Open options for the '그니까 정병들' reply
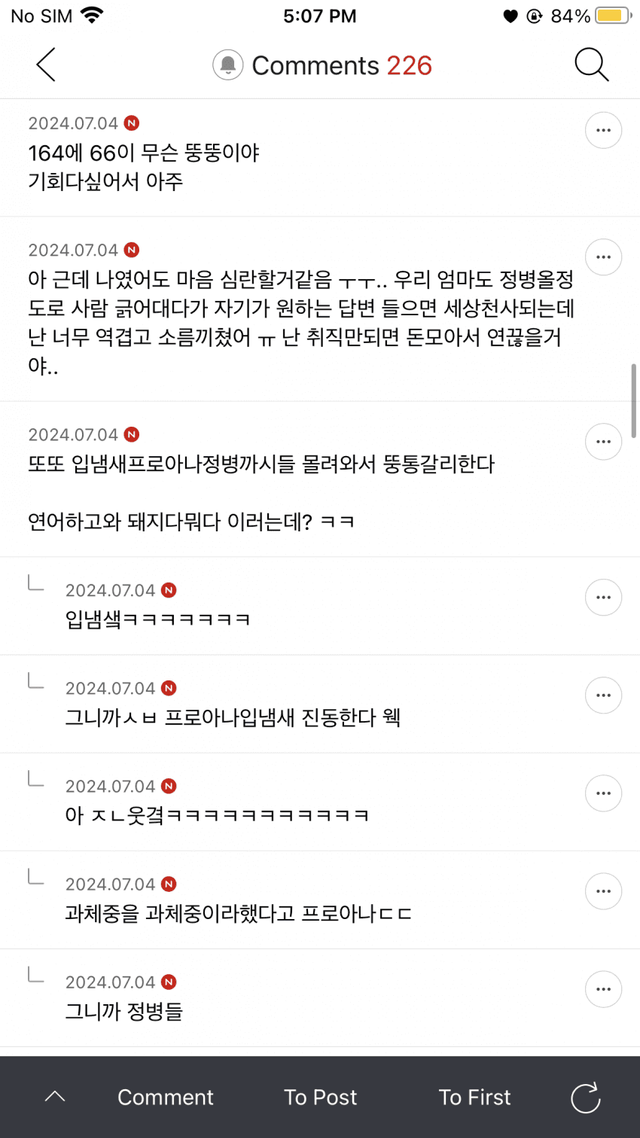 (602, 989)
